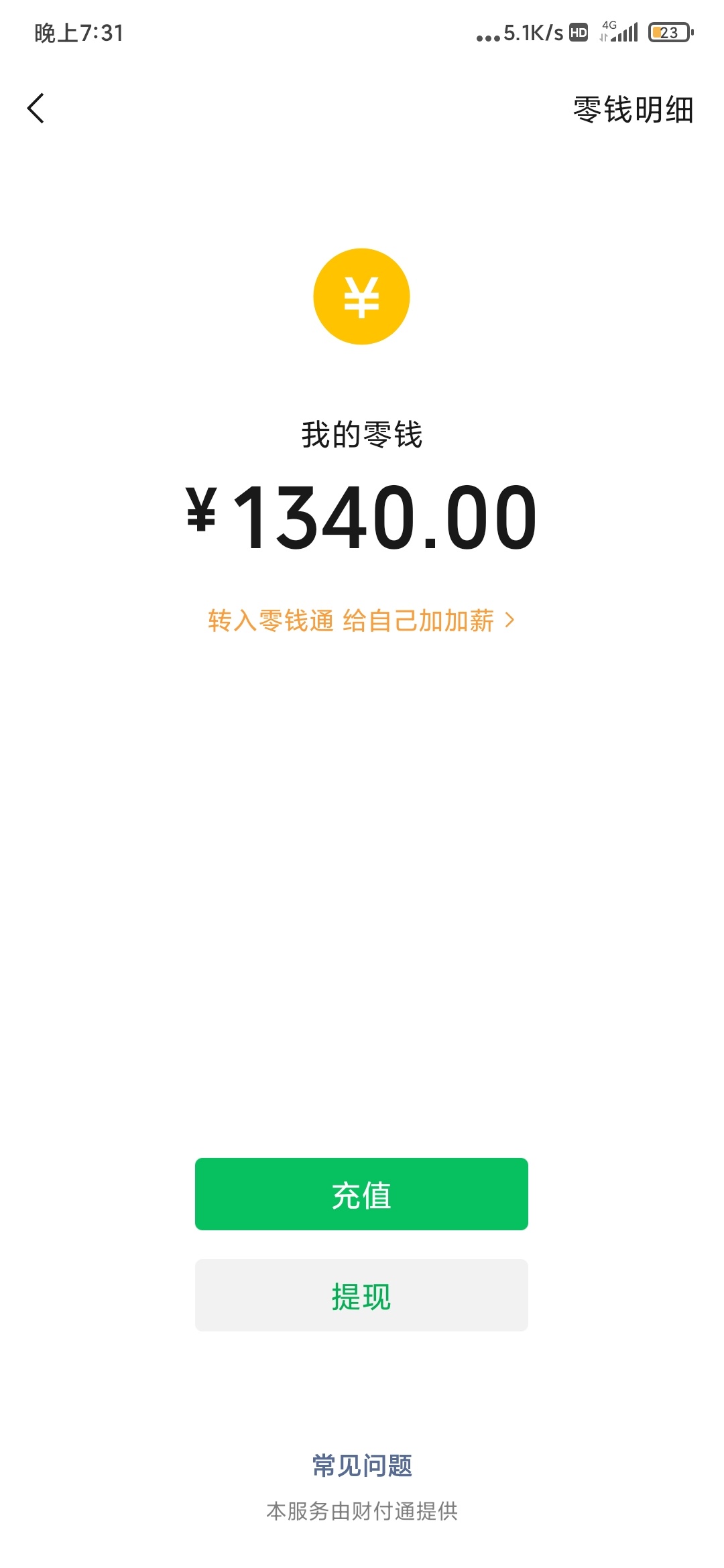Tap the green 充值 button

coord(361,1194)
